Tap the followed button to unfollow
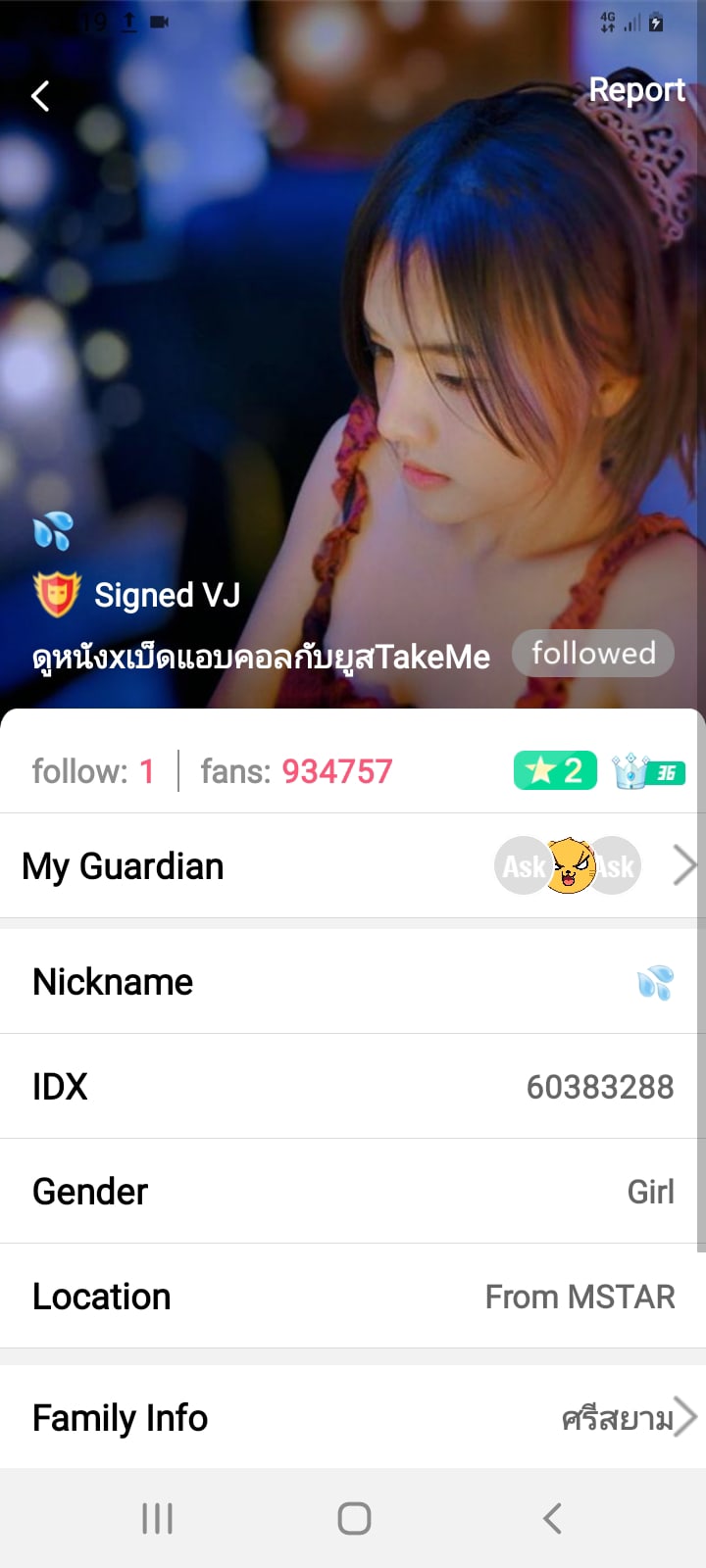706x1568 pixels. [x=593, y=654]
